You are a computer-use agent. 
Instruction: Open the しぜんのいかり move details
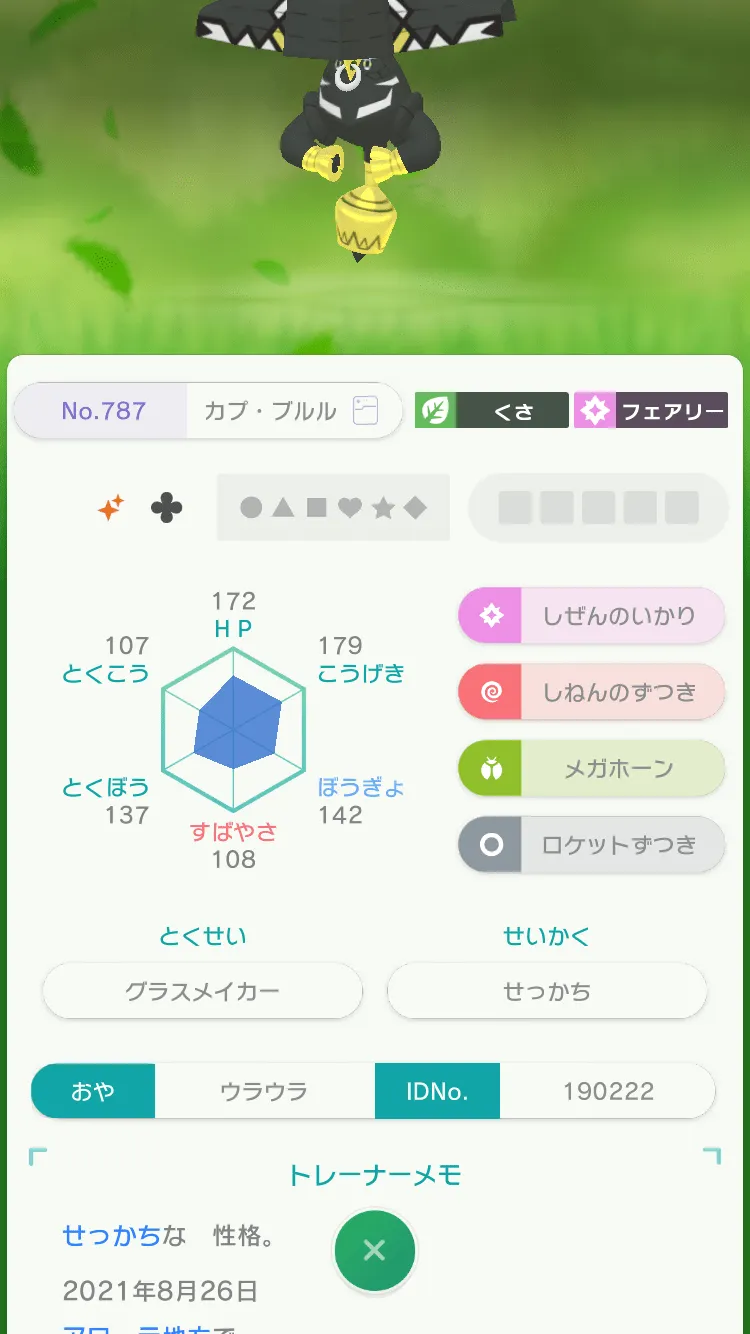pyautogui.click(x=591, y=616)
